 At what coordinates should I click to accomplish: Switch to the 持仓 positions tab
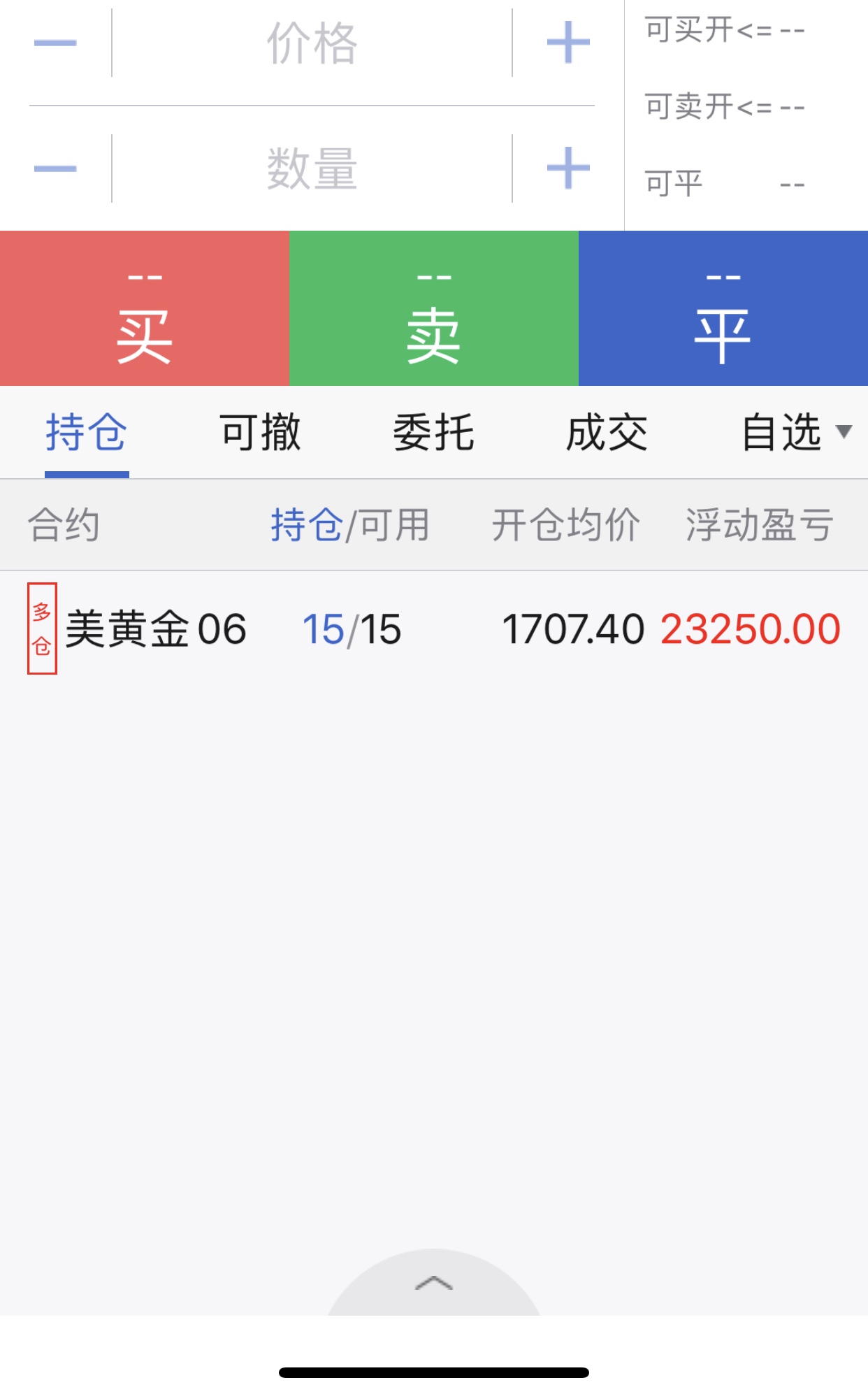pos(87,433)
